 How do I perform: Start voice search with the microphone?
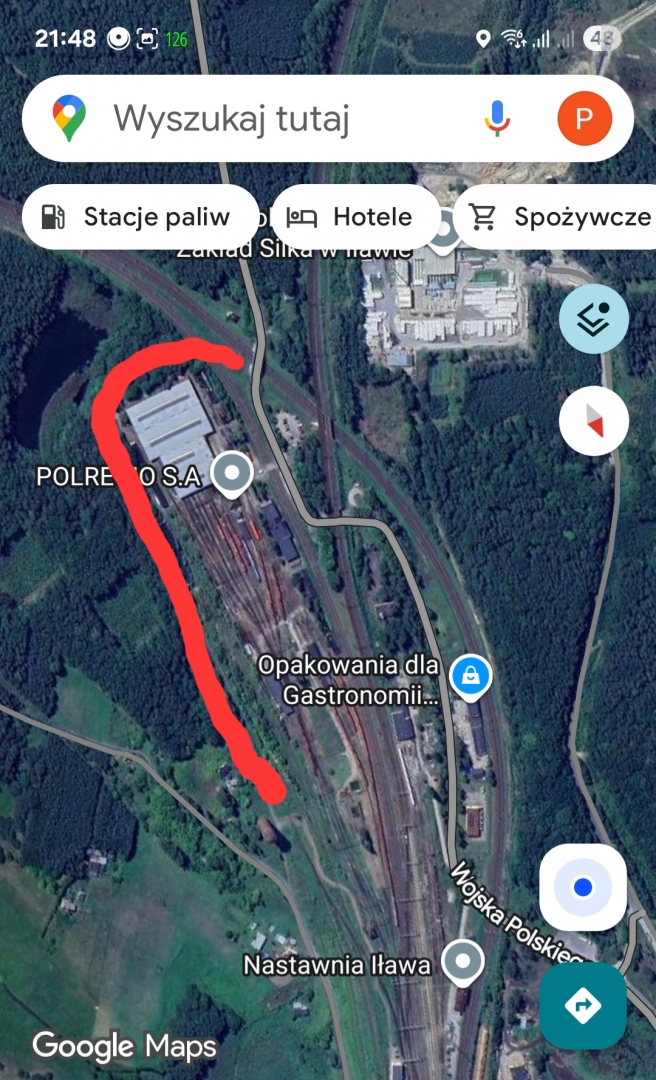[x=497, y=119]
